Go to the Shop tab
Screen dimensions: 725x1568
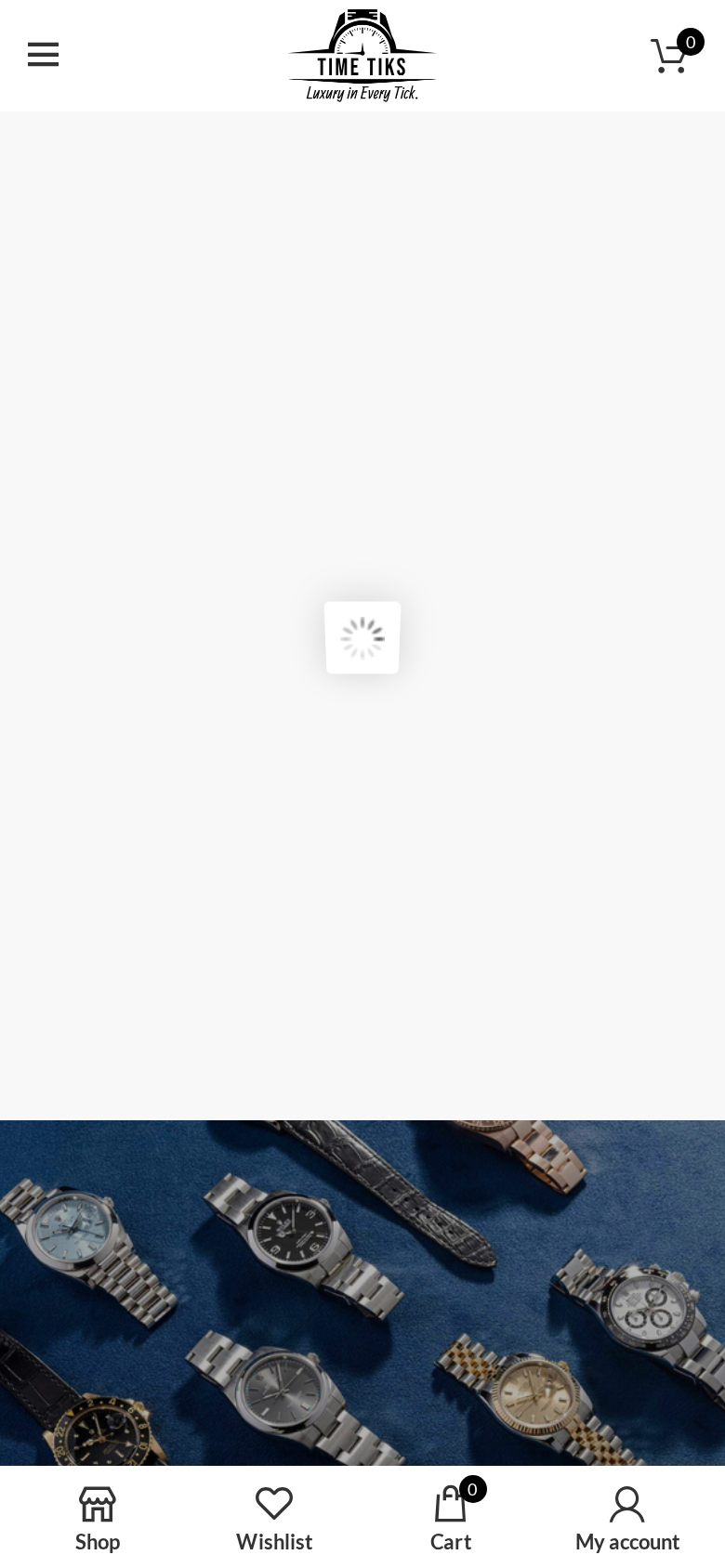coord(98,1519)
